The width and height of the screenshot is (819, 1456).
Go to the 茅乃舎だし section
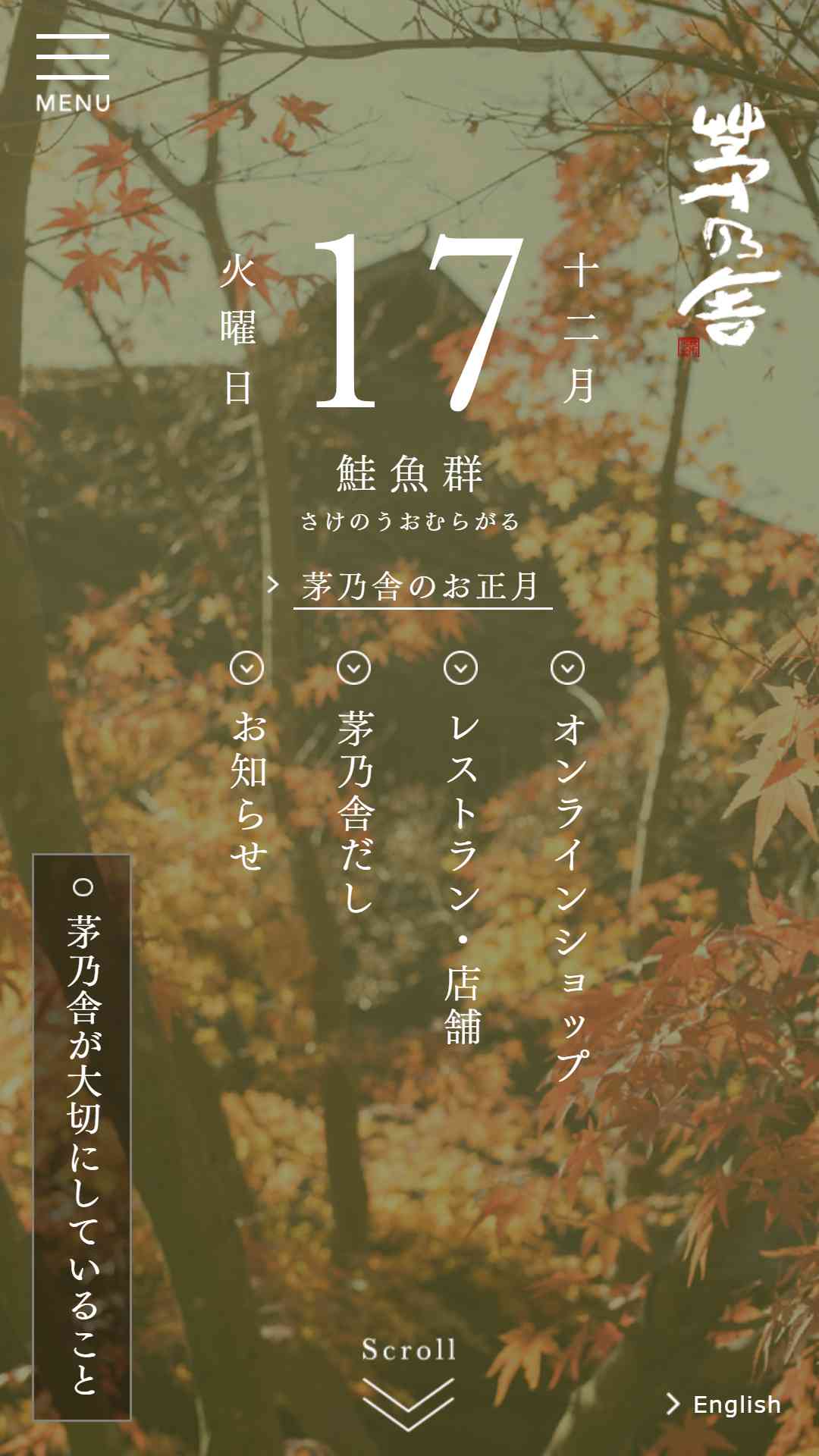[x=355, y=782]
